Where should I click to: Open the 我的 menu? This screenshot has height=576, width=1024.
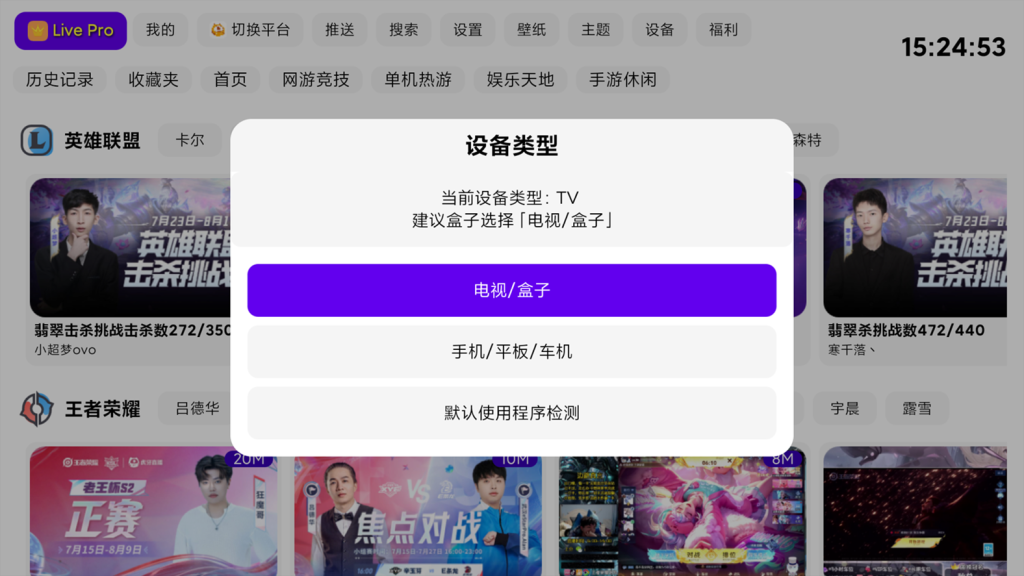(160, 30)
